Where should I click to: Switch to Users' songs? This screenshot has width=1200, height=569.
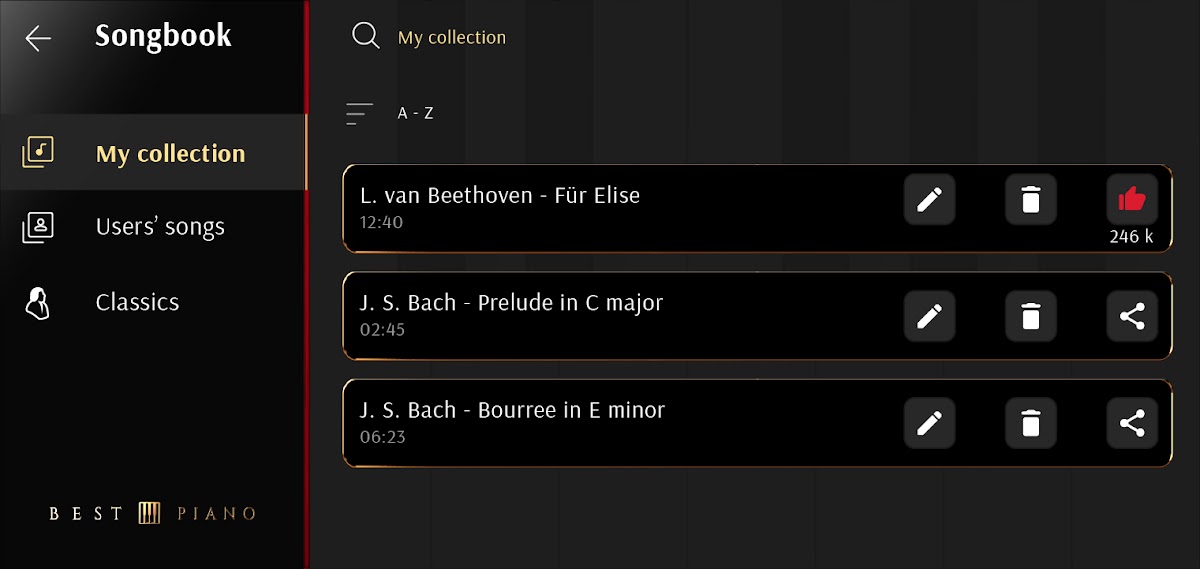point(160,227)
